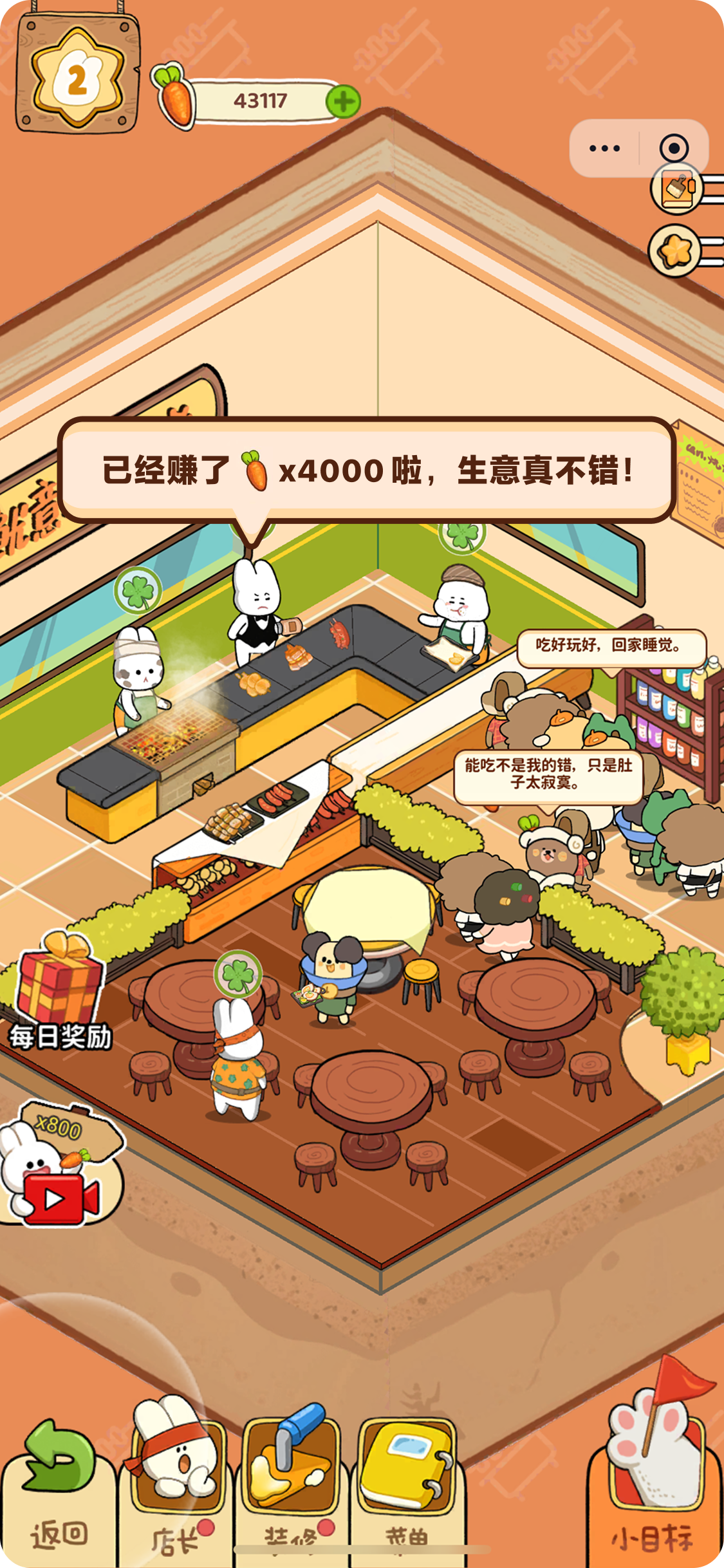Open the paintbrush notebook side icon

(676, 189)
